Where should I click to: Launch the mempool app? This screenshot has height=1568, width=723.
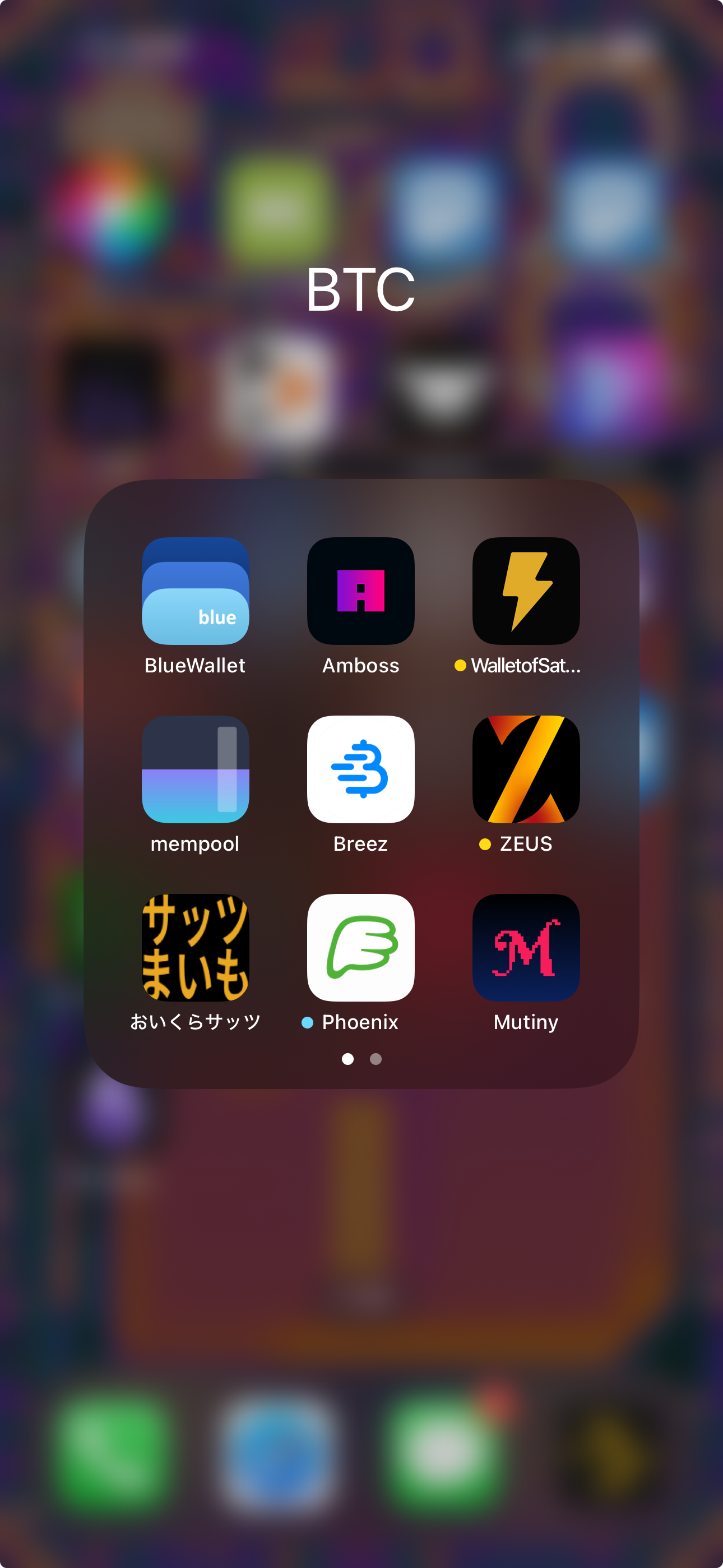(x=196, y=769)
